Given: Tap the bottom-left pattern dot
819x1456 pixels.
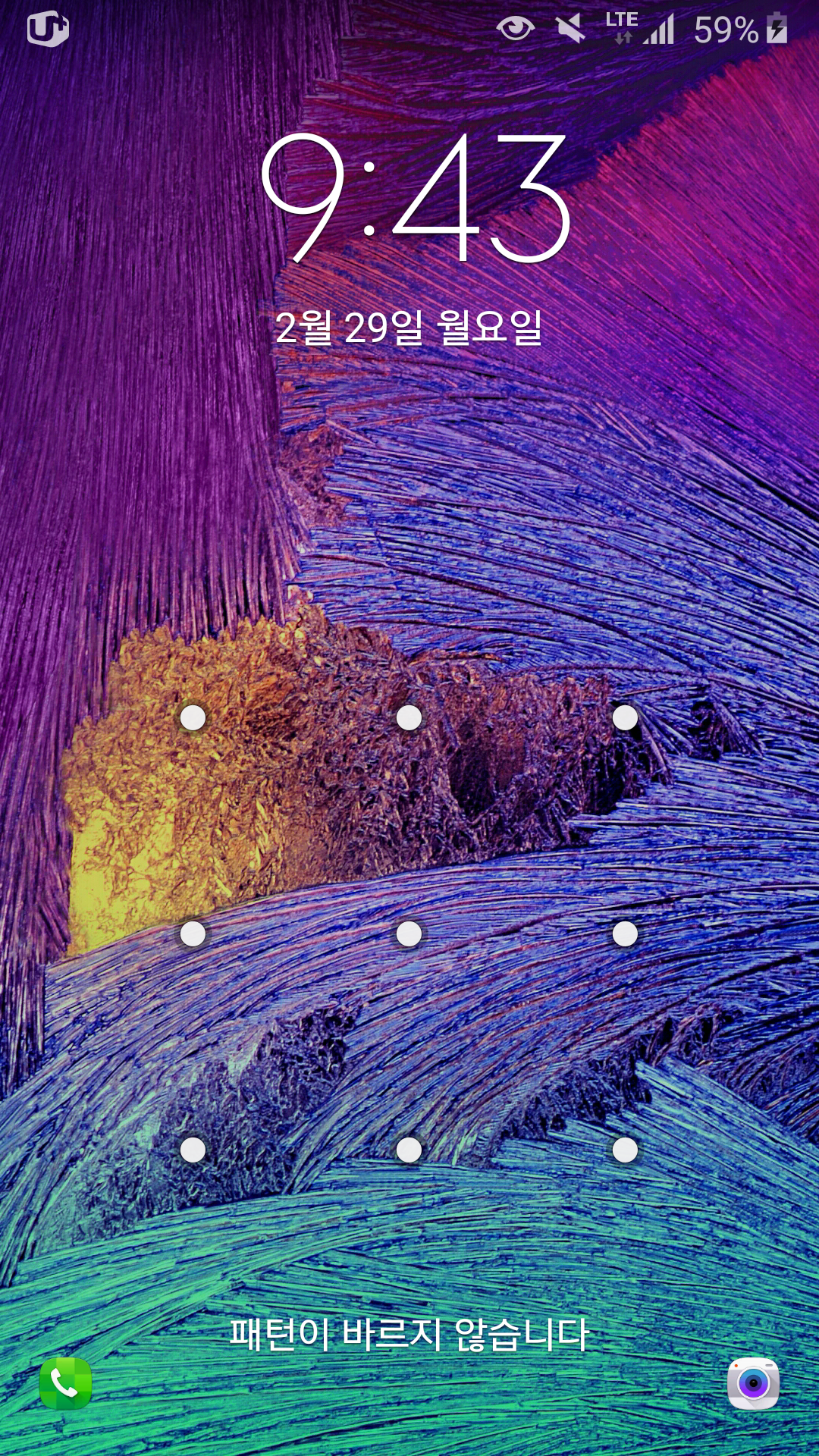Looking at the screenshot, I should tap(193, 1150).
